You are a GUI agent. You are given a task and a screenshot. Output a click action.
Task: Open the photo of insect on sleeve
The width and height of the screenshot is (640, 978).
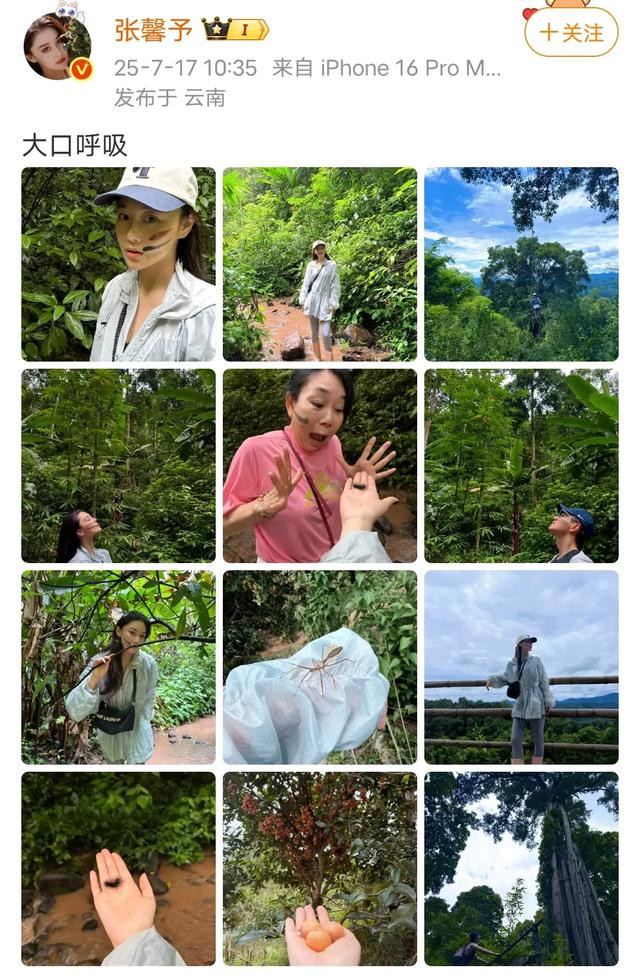[320, 667]
